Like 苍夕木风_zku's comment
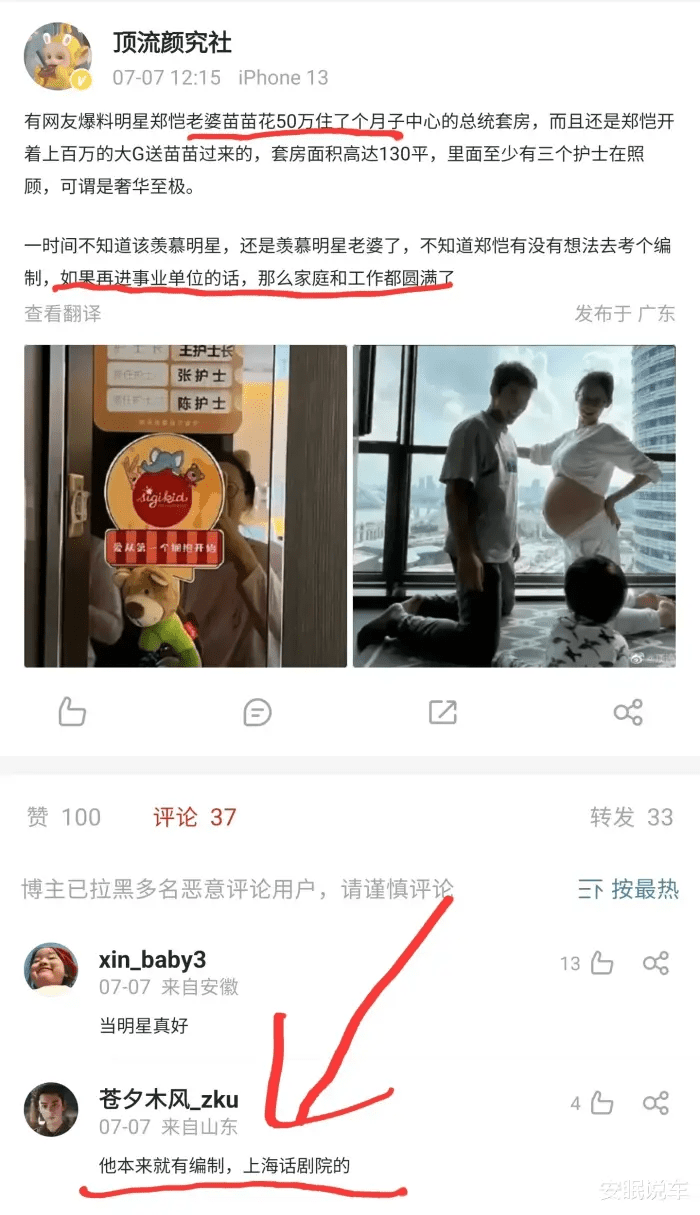700x1215 pixels. (601, 1103)
